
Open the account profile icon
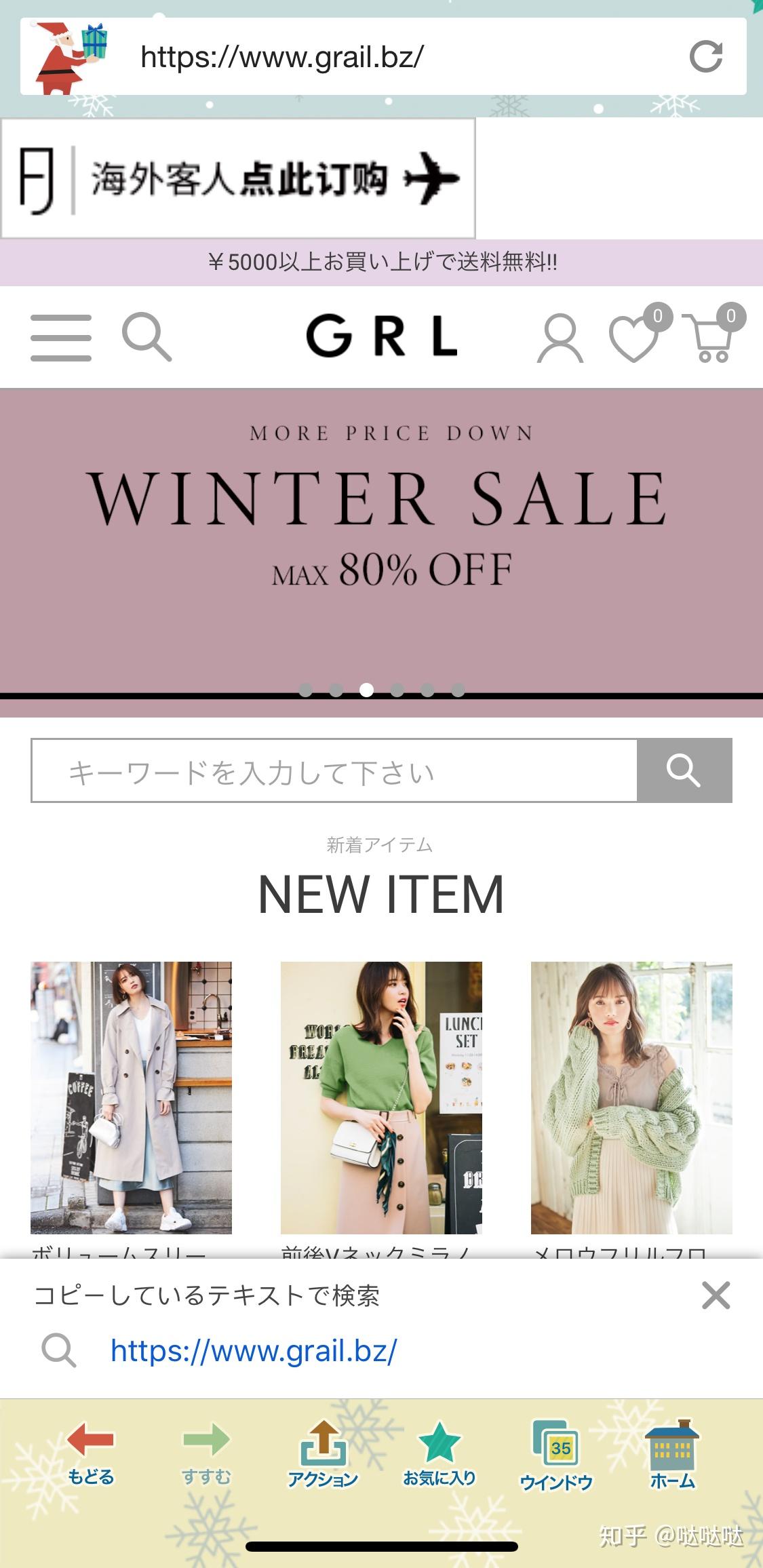click(x=560, y=338)
